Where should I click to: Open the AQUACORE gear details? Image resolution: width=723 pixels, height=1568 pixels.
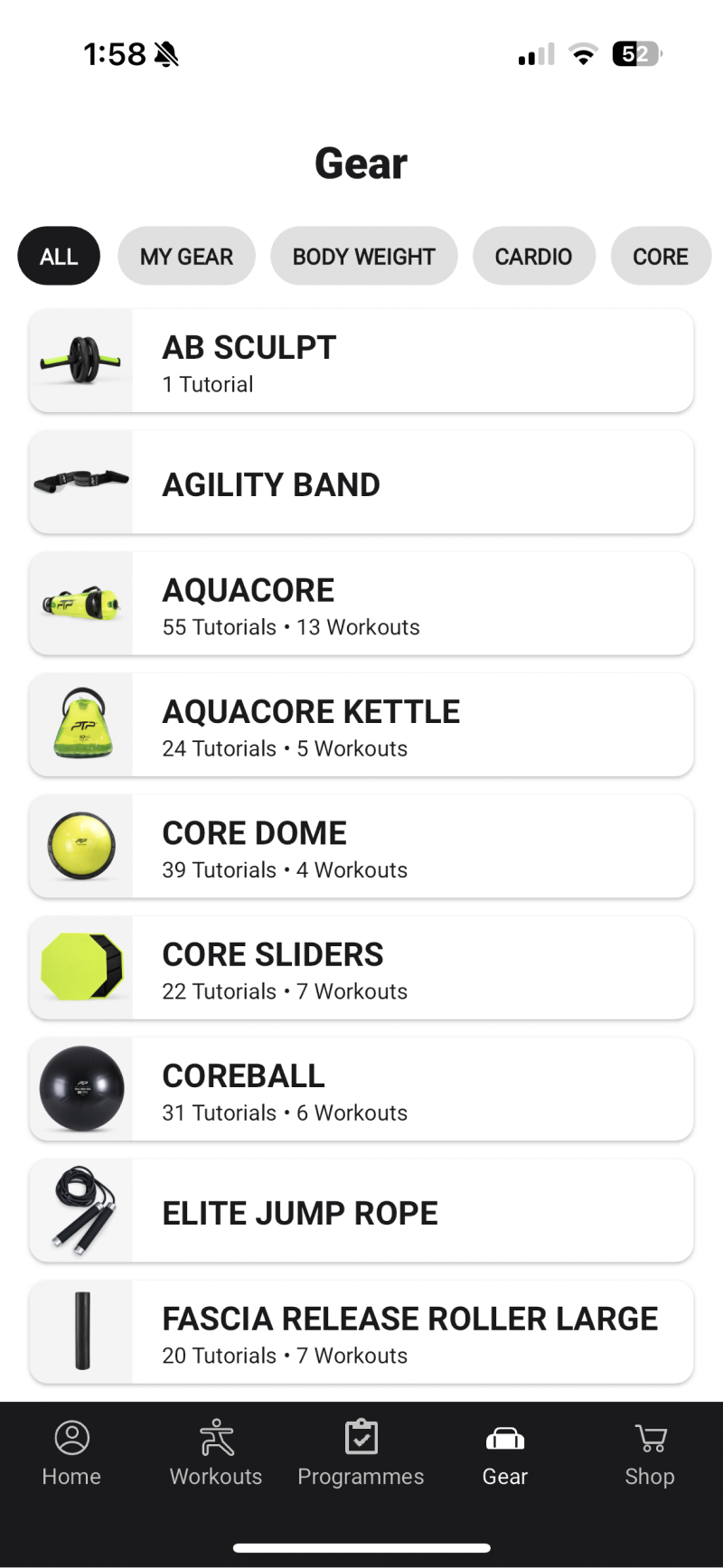click(361, 604)
